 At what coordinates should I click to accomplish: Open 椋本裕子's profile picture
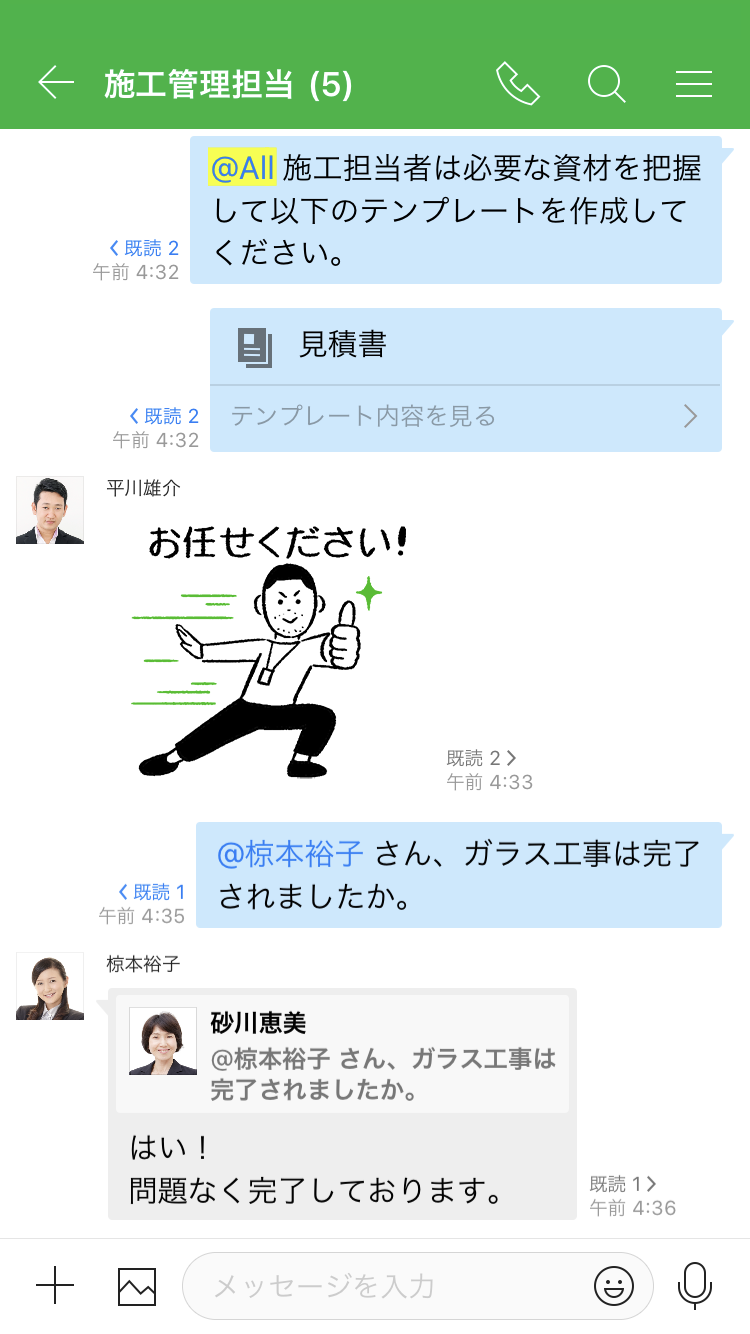50,986
